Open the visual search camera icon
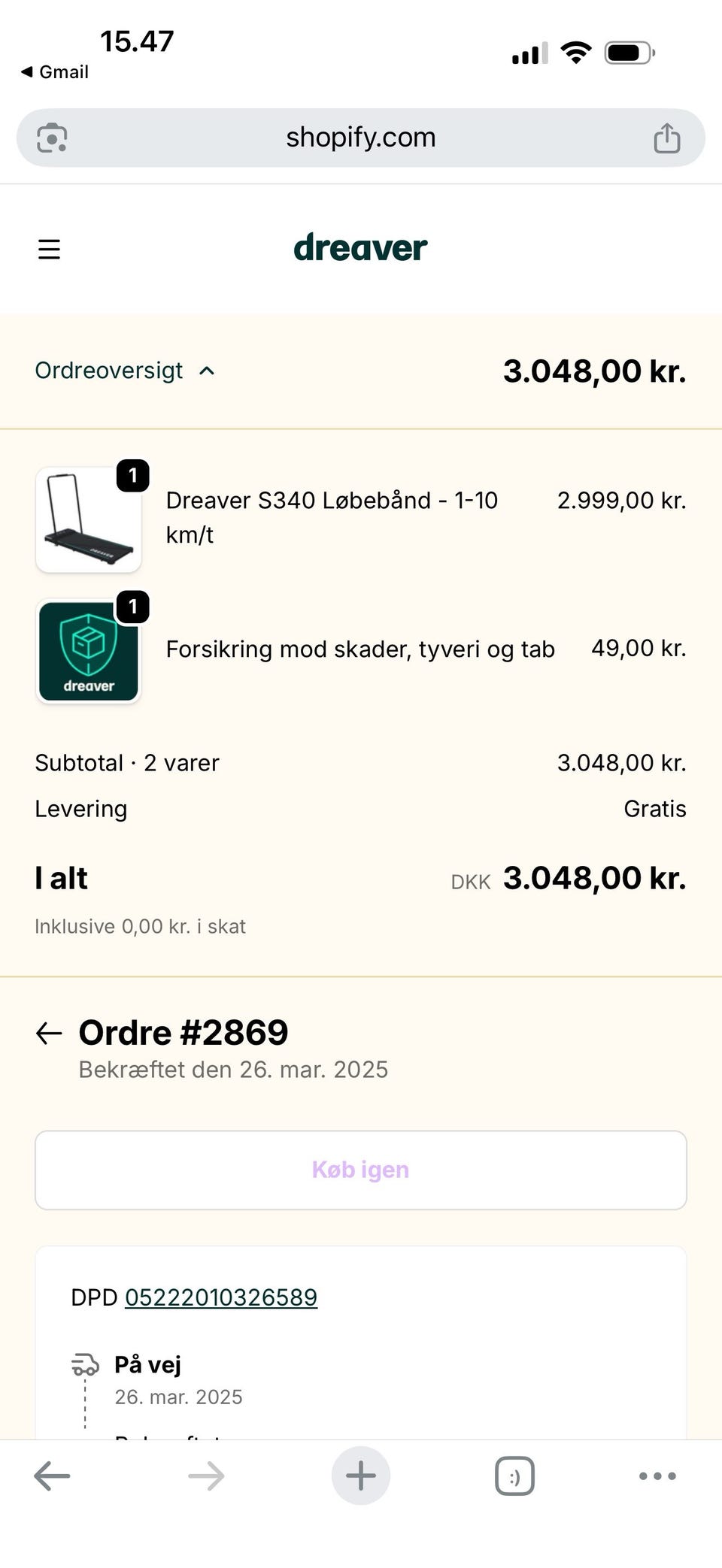 click(x=52, y=138)
